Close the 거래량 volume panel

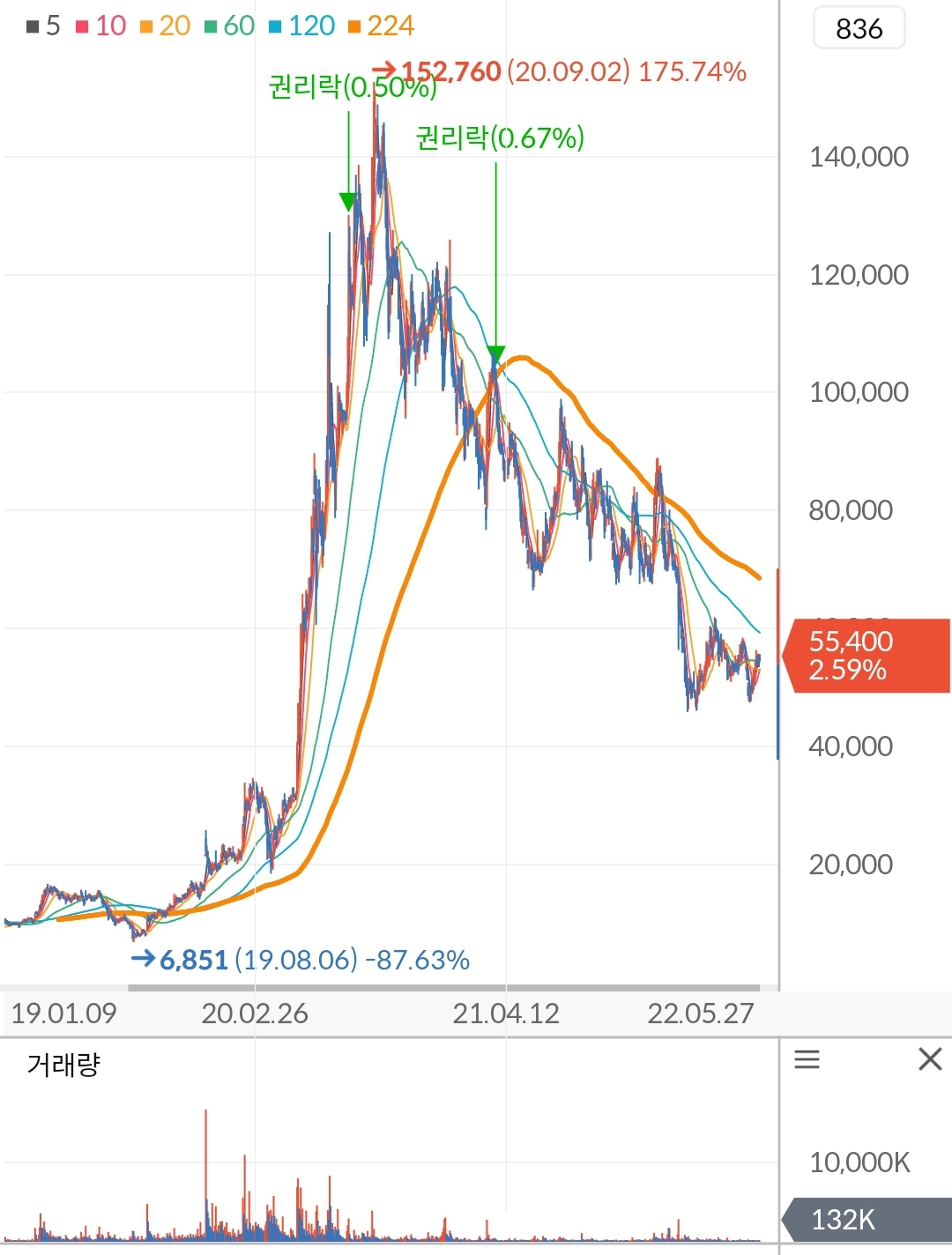coord(929,1058)
